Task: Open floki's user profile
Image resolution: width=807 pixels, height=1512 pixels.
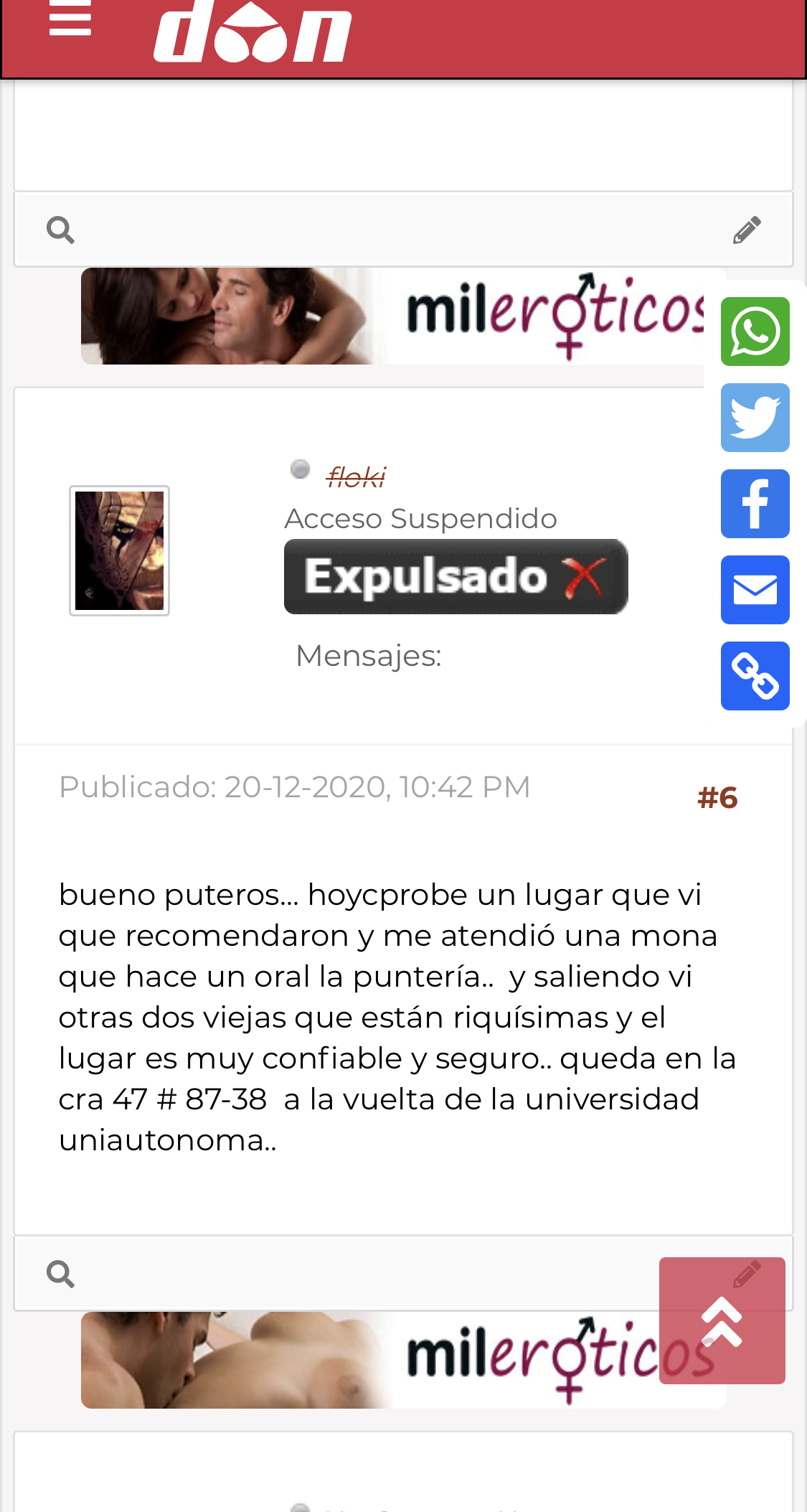Action: (356, 476)
